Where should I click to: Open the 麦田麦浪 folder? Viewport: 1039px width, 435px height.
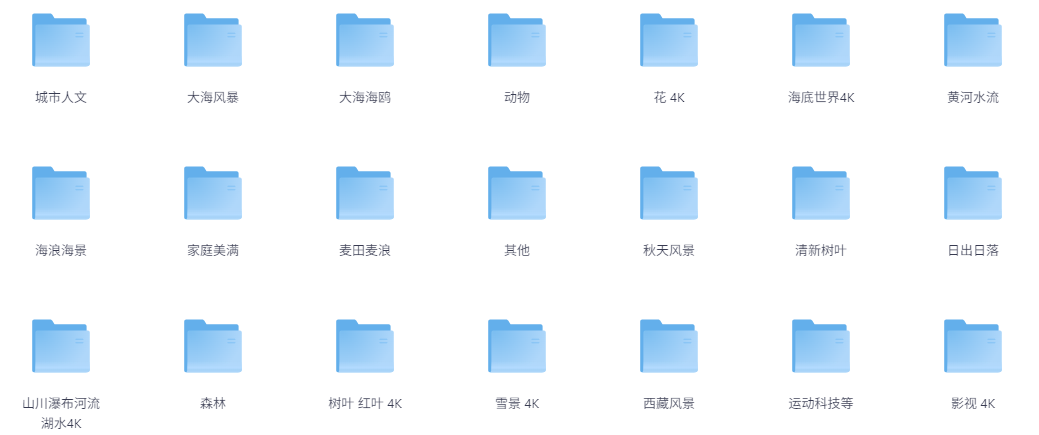[x=365, y=194]
